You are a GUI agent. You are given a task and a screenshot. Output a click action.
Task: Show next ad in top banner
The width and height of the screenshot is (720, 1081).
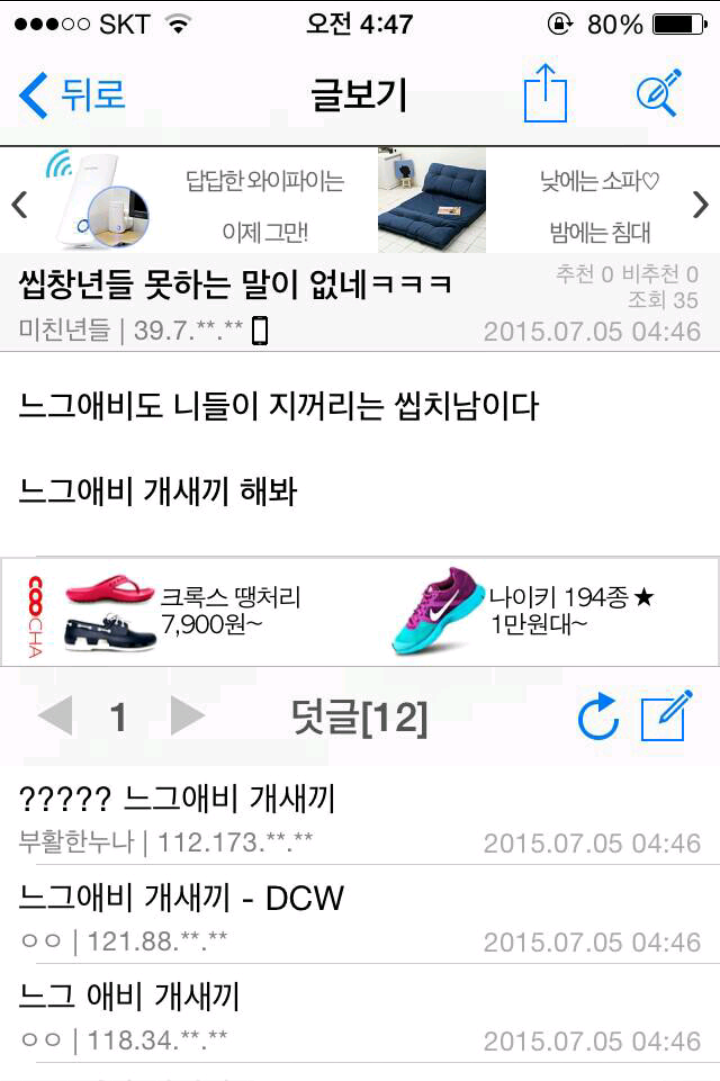(700, 204)
